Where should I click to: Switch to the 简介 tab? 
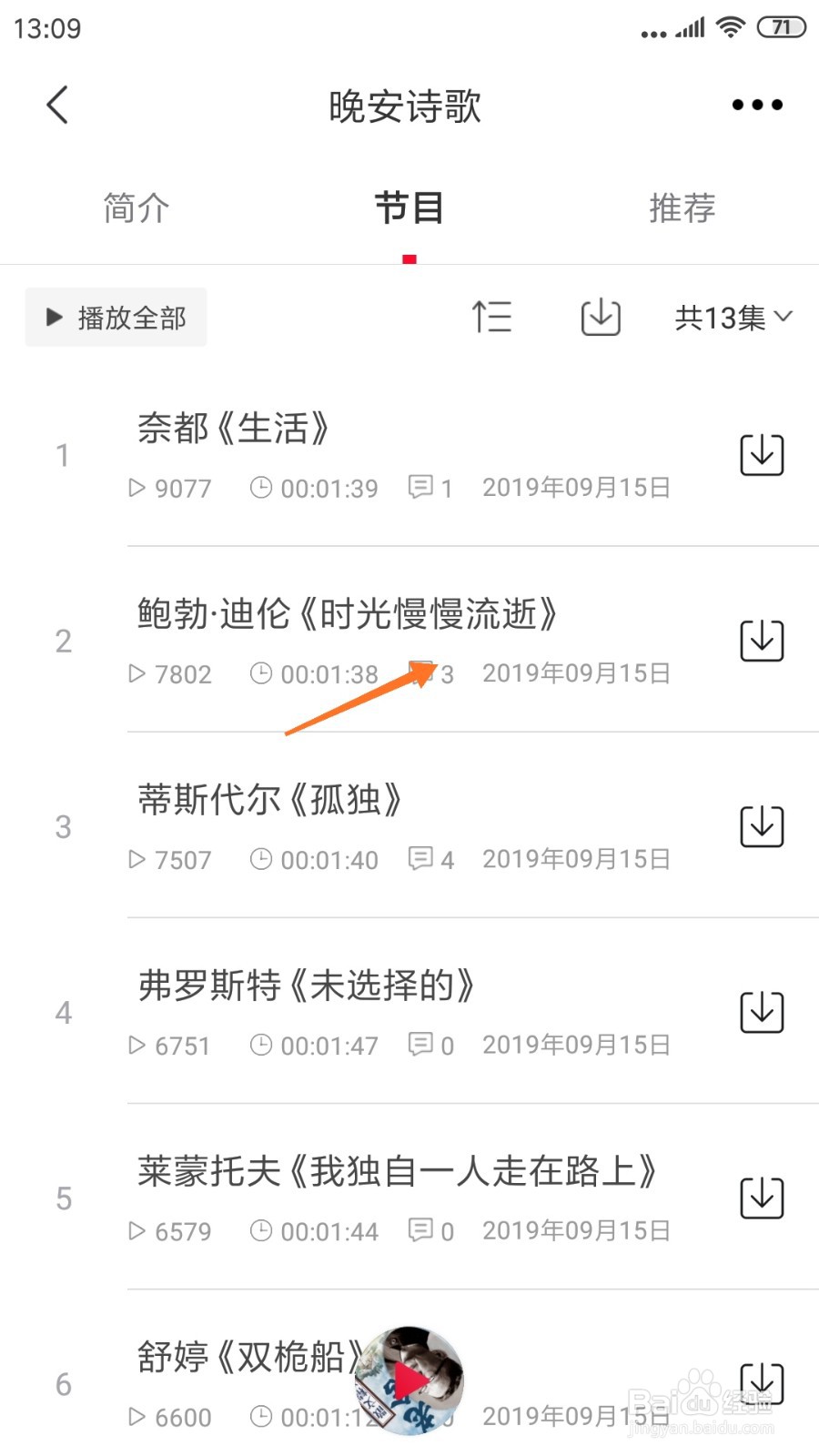[136, 208]
